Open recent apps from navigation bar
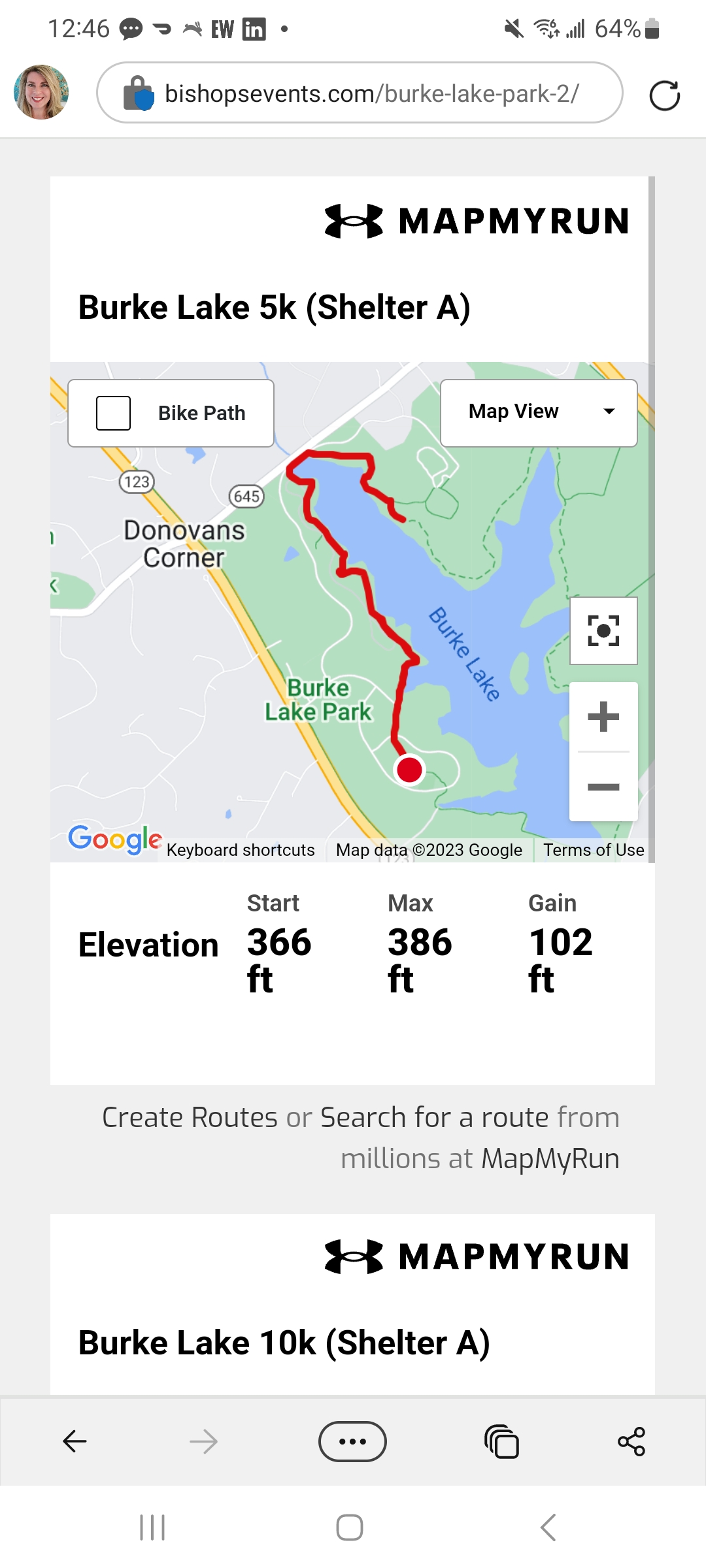Viewport: 706px width, 1568px height. tap(152, 1527)
